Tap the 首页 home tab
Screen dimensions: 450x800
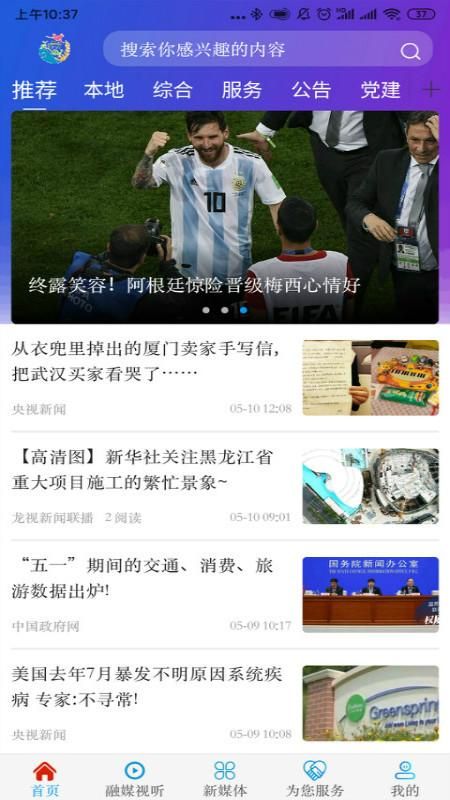click(45, 778)
